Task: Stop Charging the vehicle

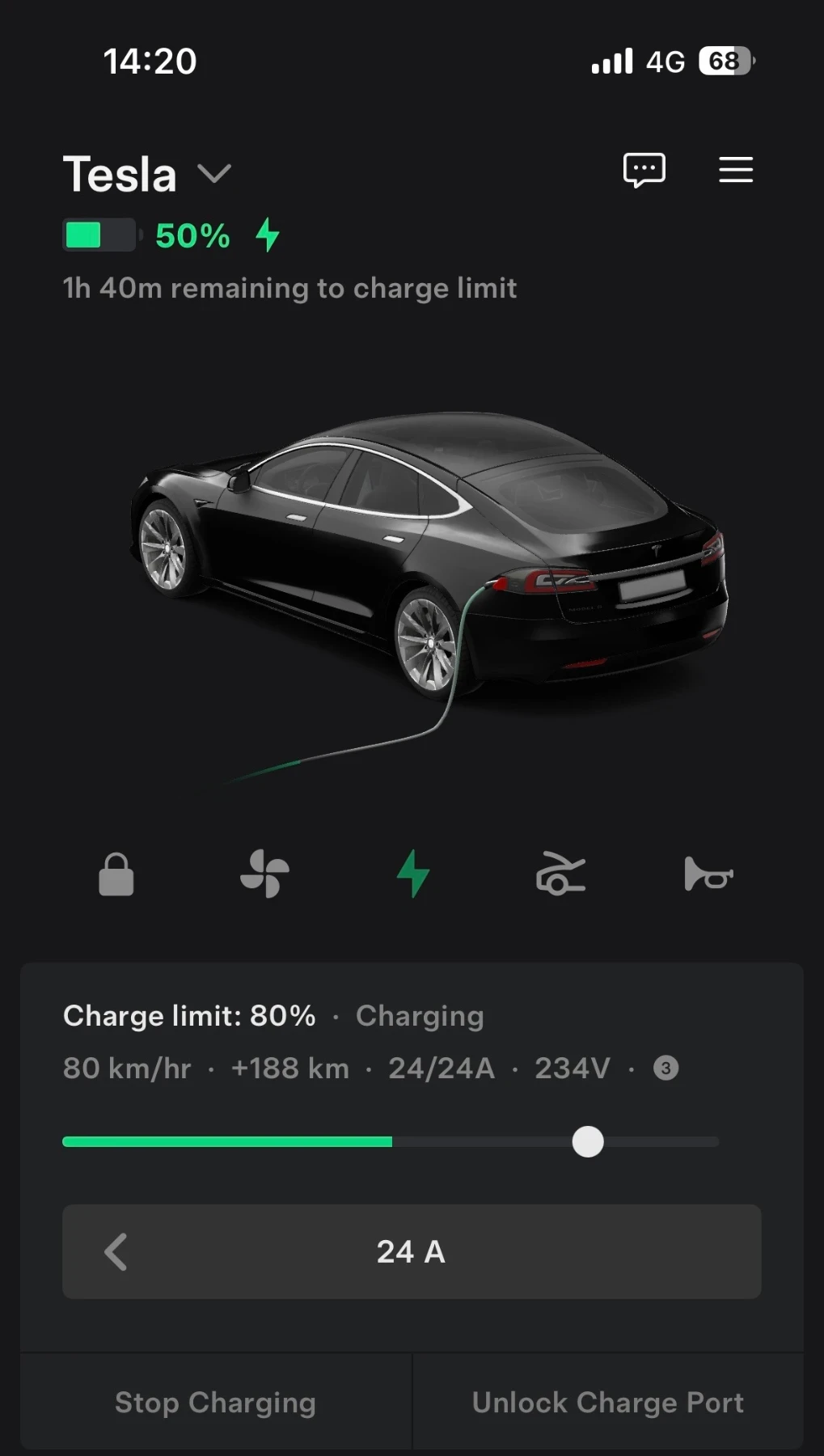Action: 215,1403
